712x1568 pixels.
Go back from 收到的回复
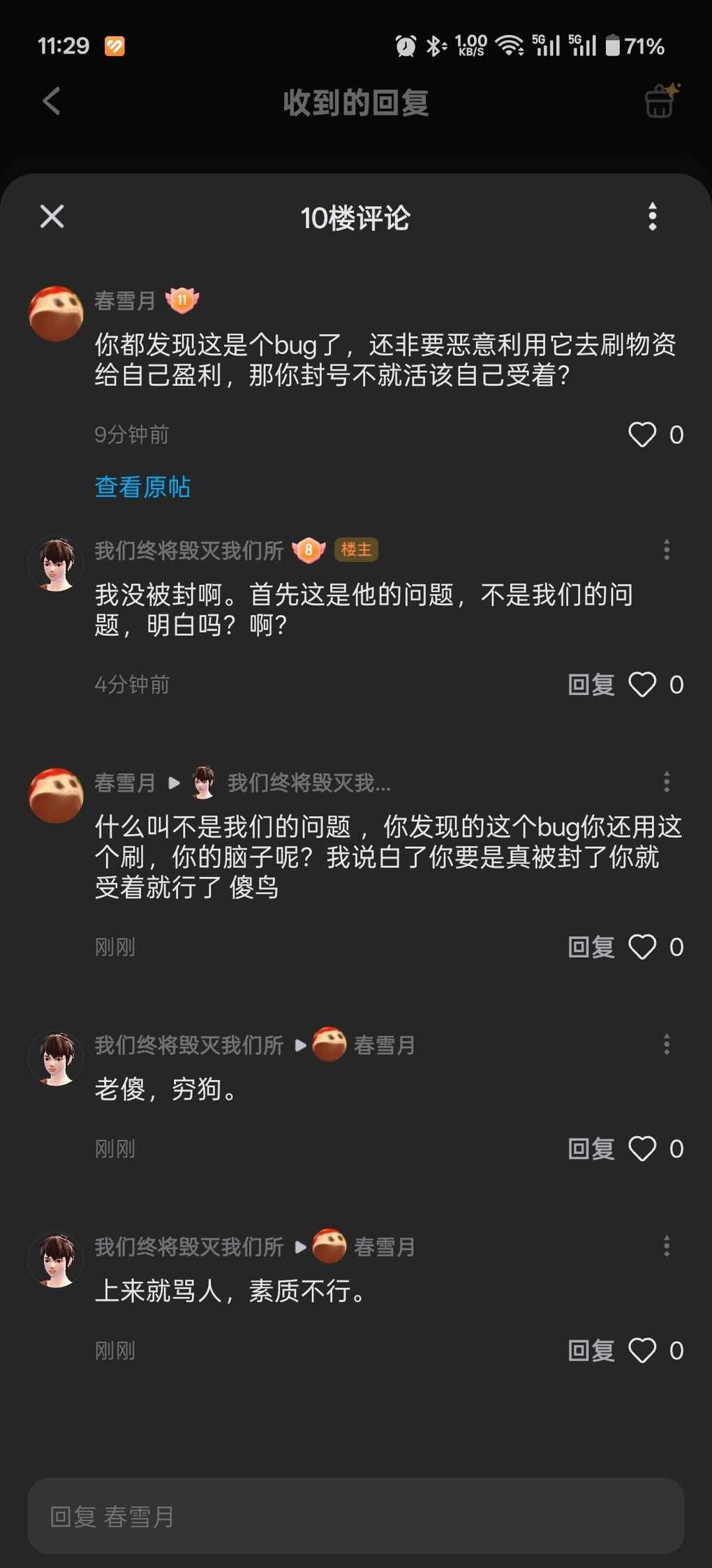click(52, 101)
